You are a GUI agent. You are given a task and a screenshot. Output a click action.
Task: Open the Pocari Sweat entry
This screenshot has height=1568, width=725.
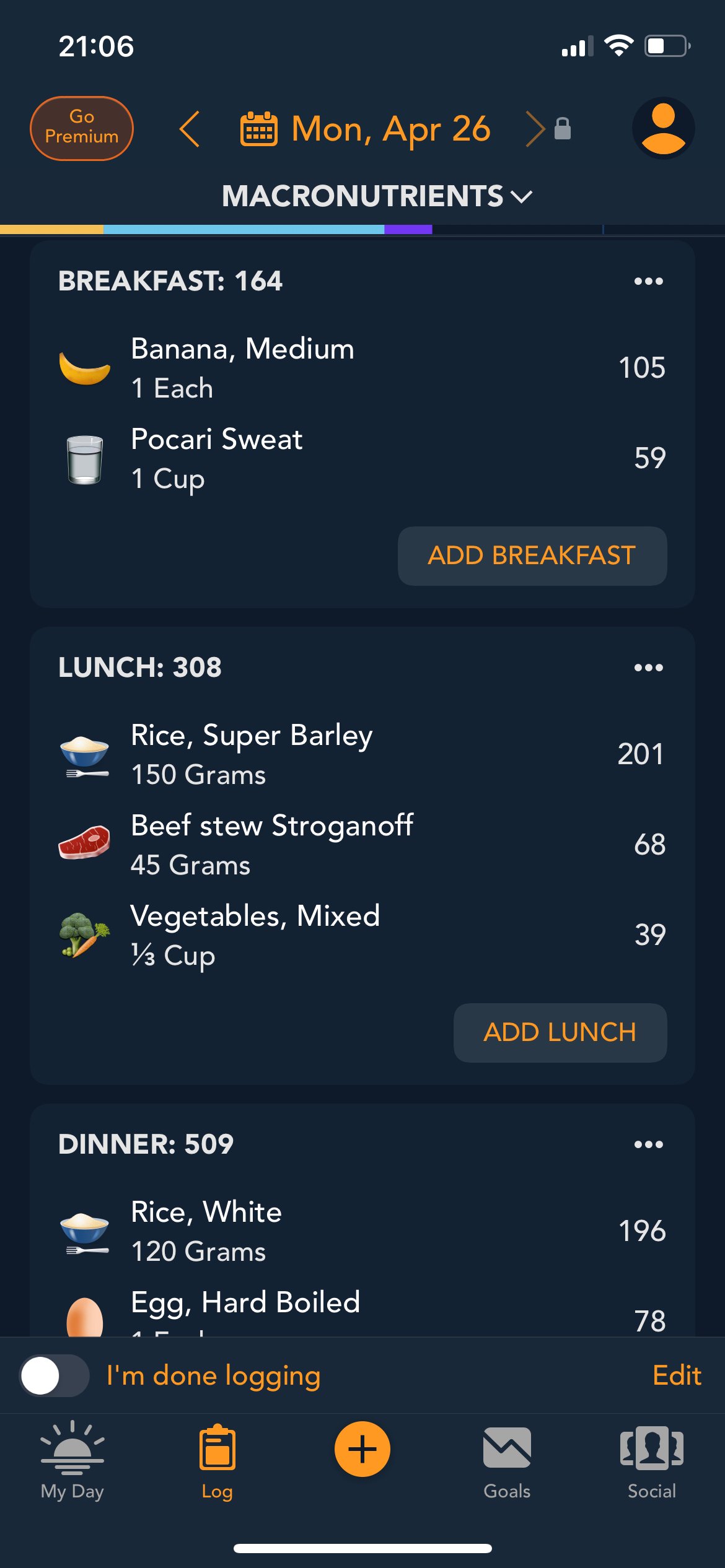pos(362,458)
